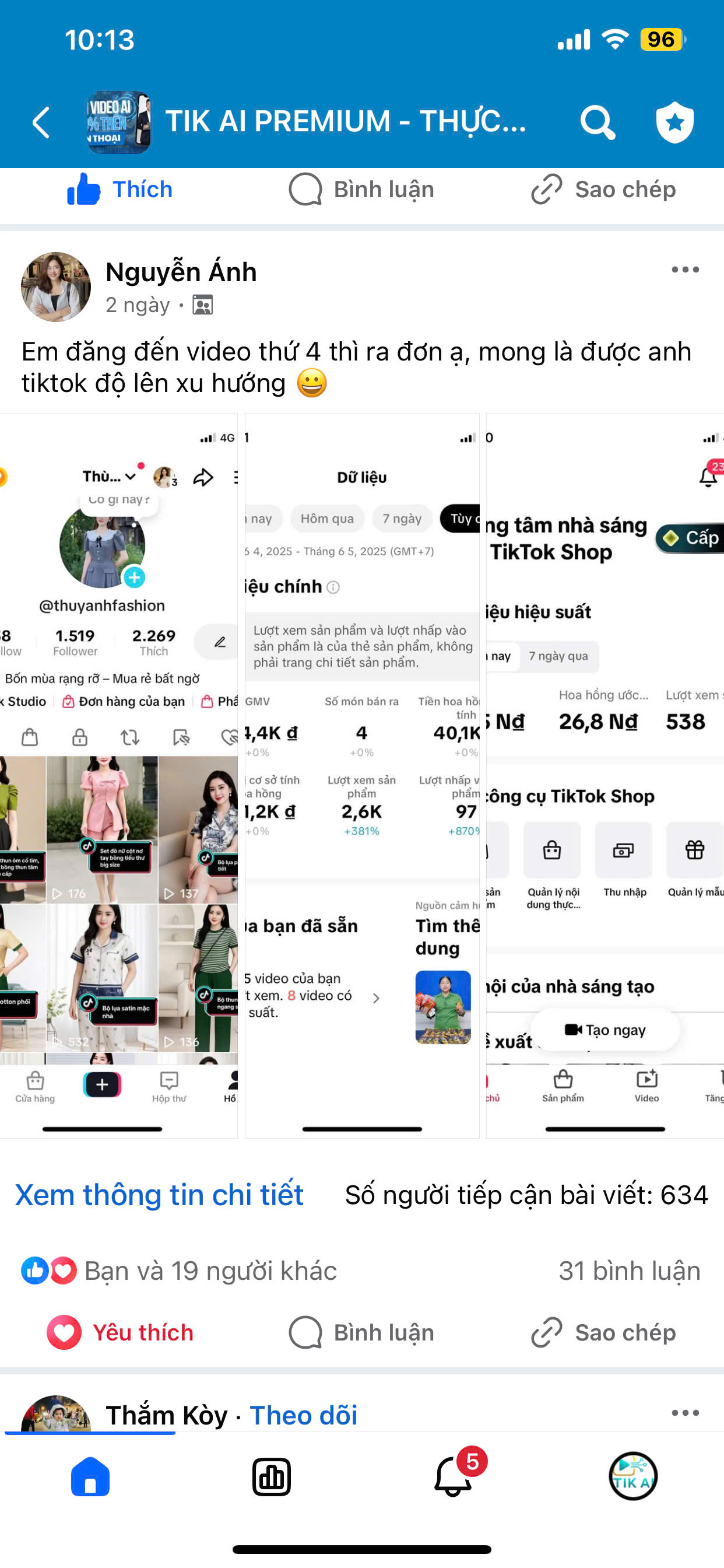The width and height of the screenshot is (724, 1568).
Task: View who reacted to Nguyễn Ánh's post
Action: 179,1271
